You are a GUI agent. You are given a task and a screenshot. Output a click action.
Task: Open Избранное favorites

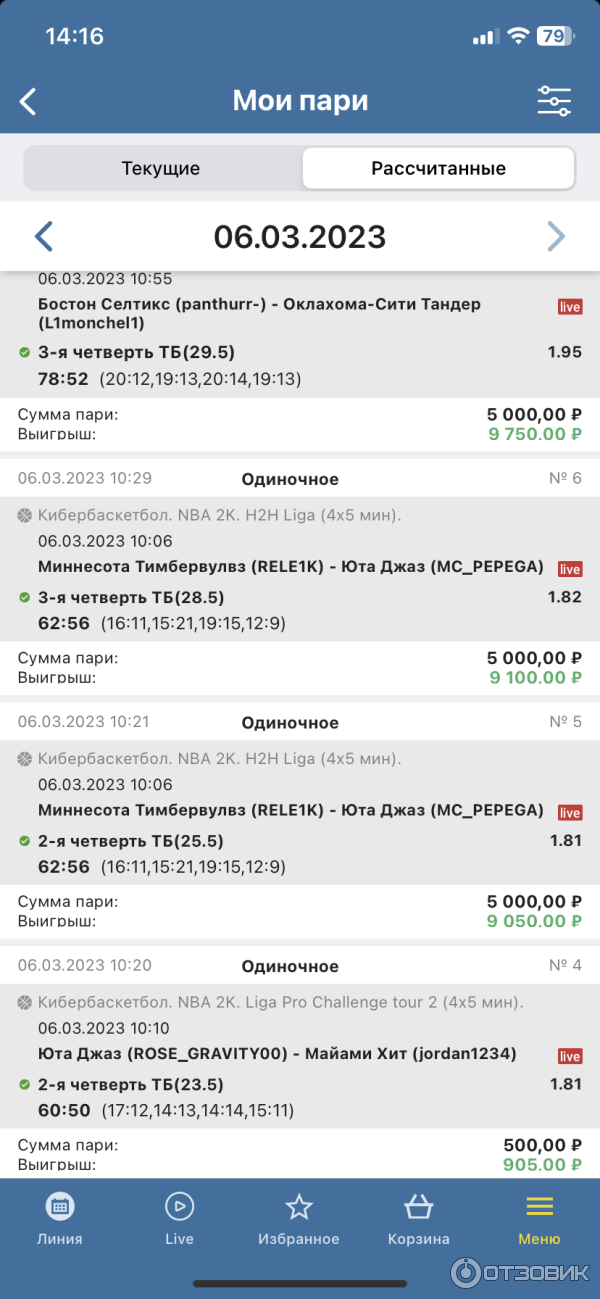[x=299, y=1220]
